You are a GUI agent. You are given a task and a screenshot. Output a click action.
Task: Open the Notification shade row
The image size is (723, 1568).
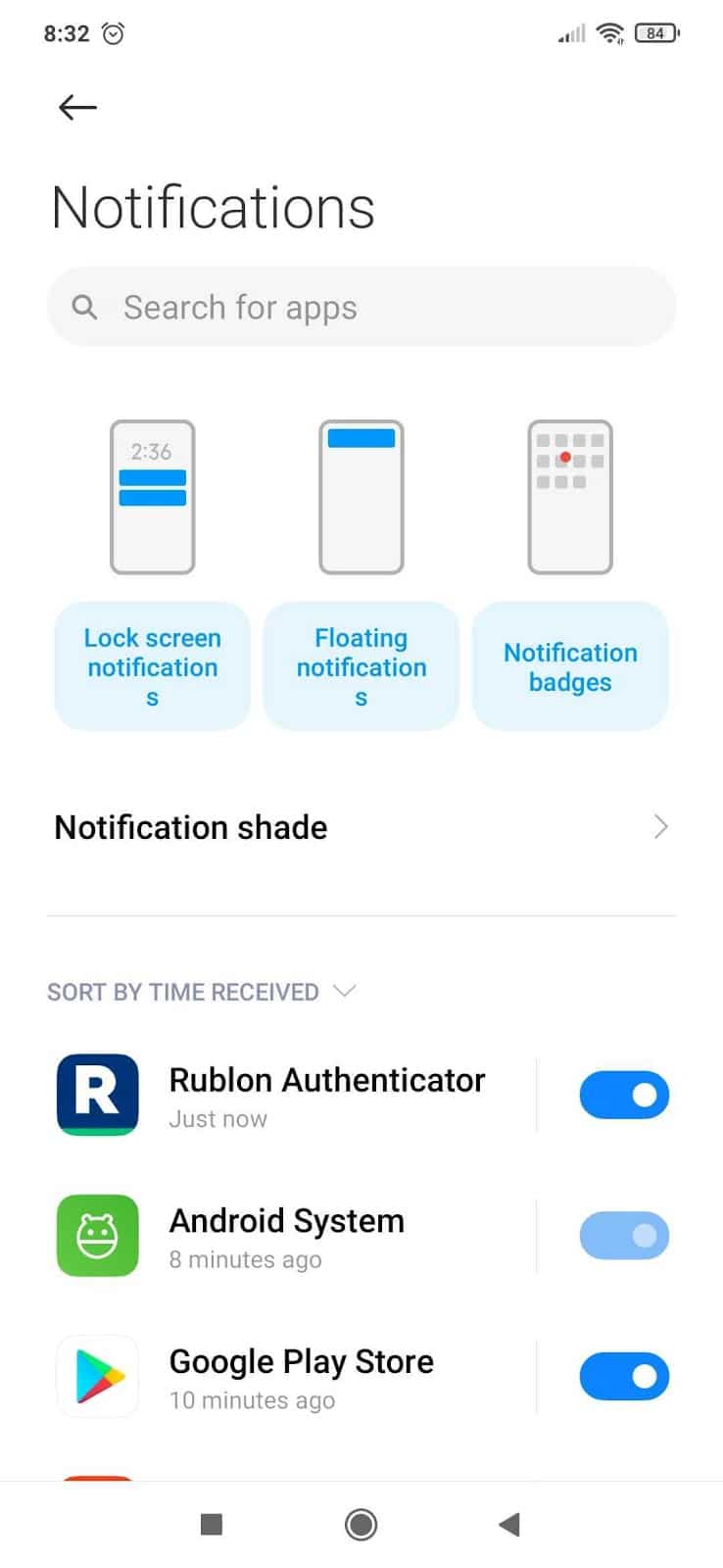[361, 827]
